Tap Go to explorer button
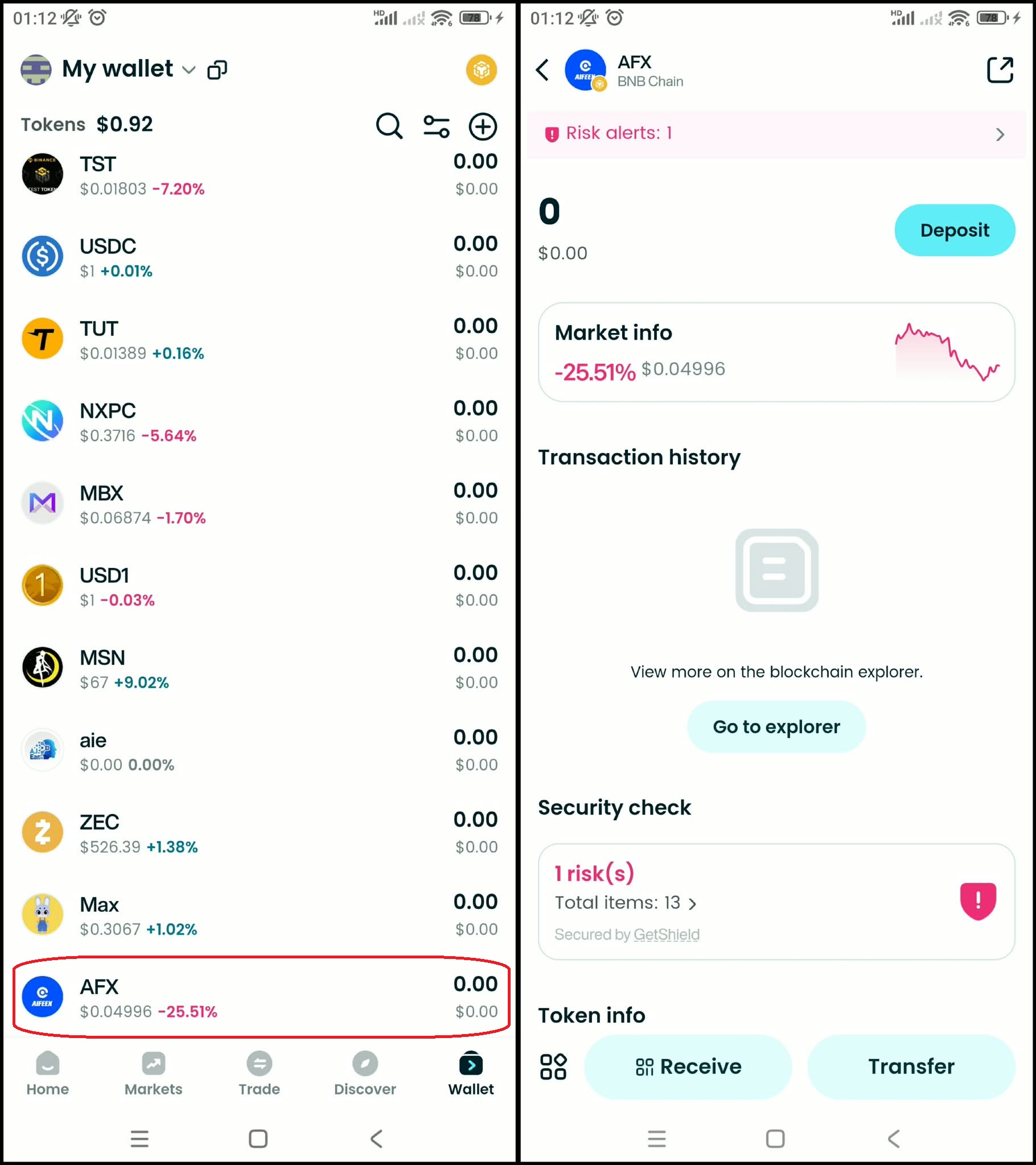The image size is (1036, 1165). coord(775,727)
